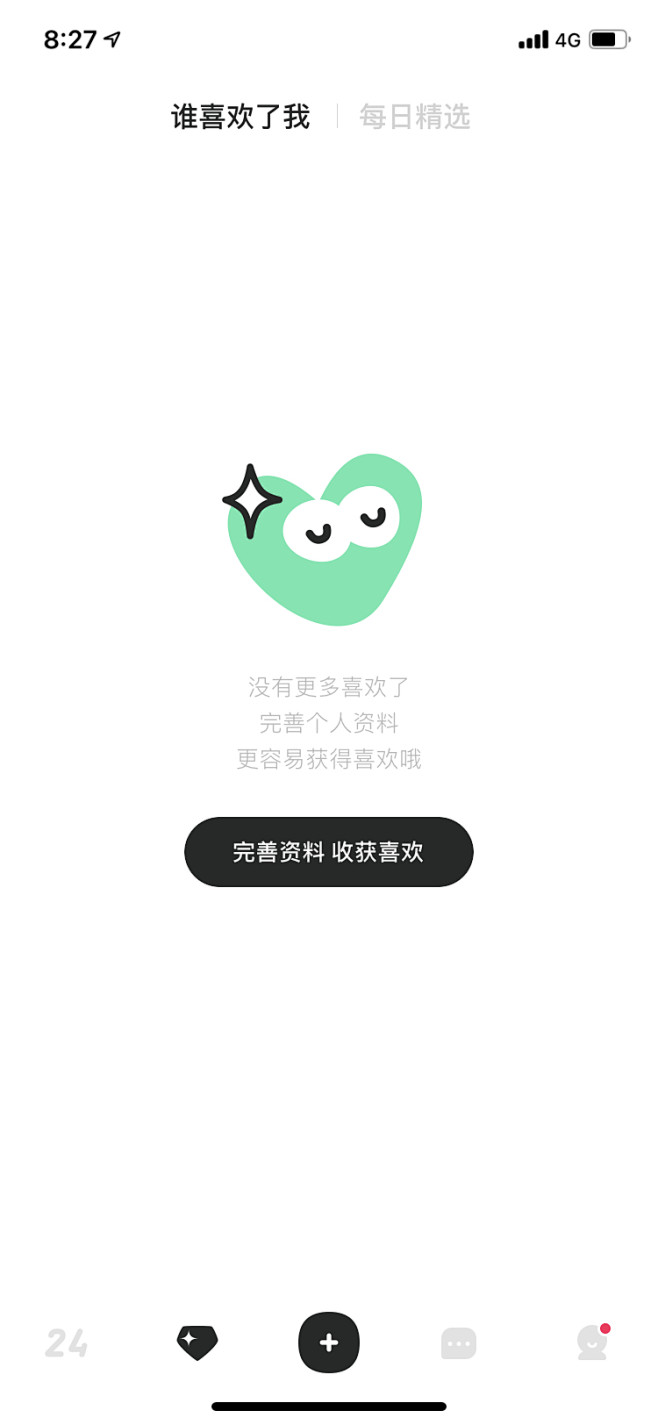This screenshot has height=1425, width=658.
Task: Tap the plus button to create a post
Action: (329, 1342)
